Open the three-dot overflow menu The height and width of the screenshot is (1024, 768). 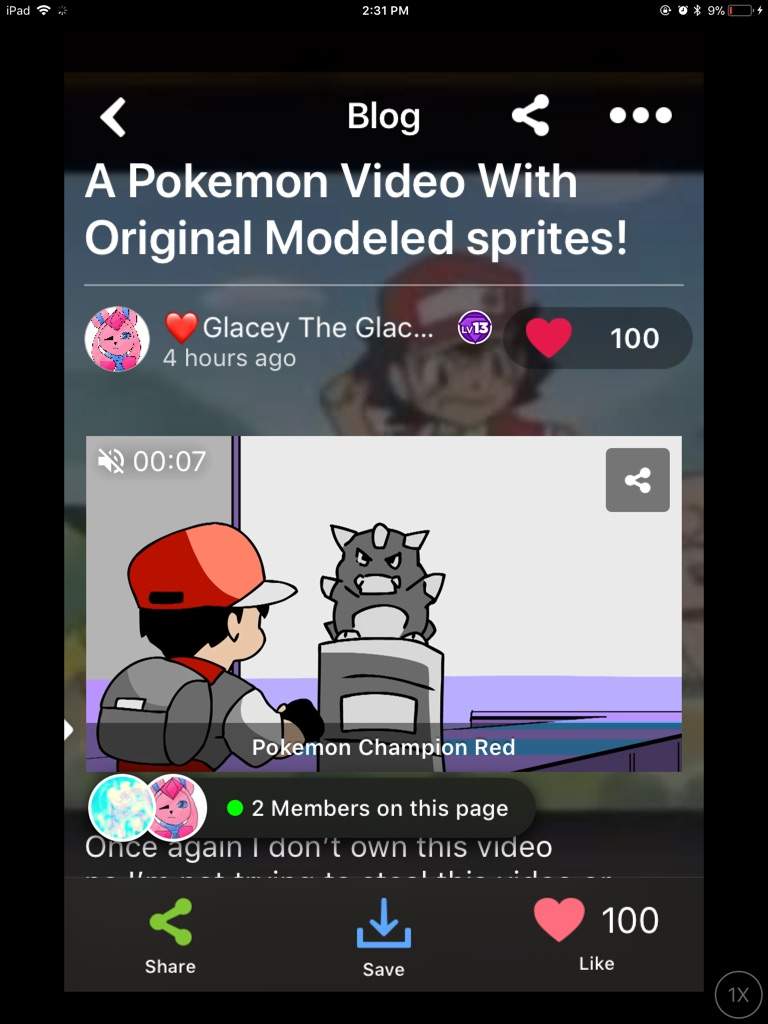tap(640, 116)
